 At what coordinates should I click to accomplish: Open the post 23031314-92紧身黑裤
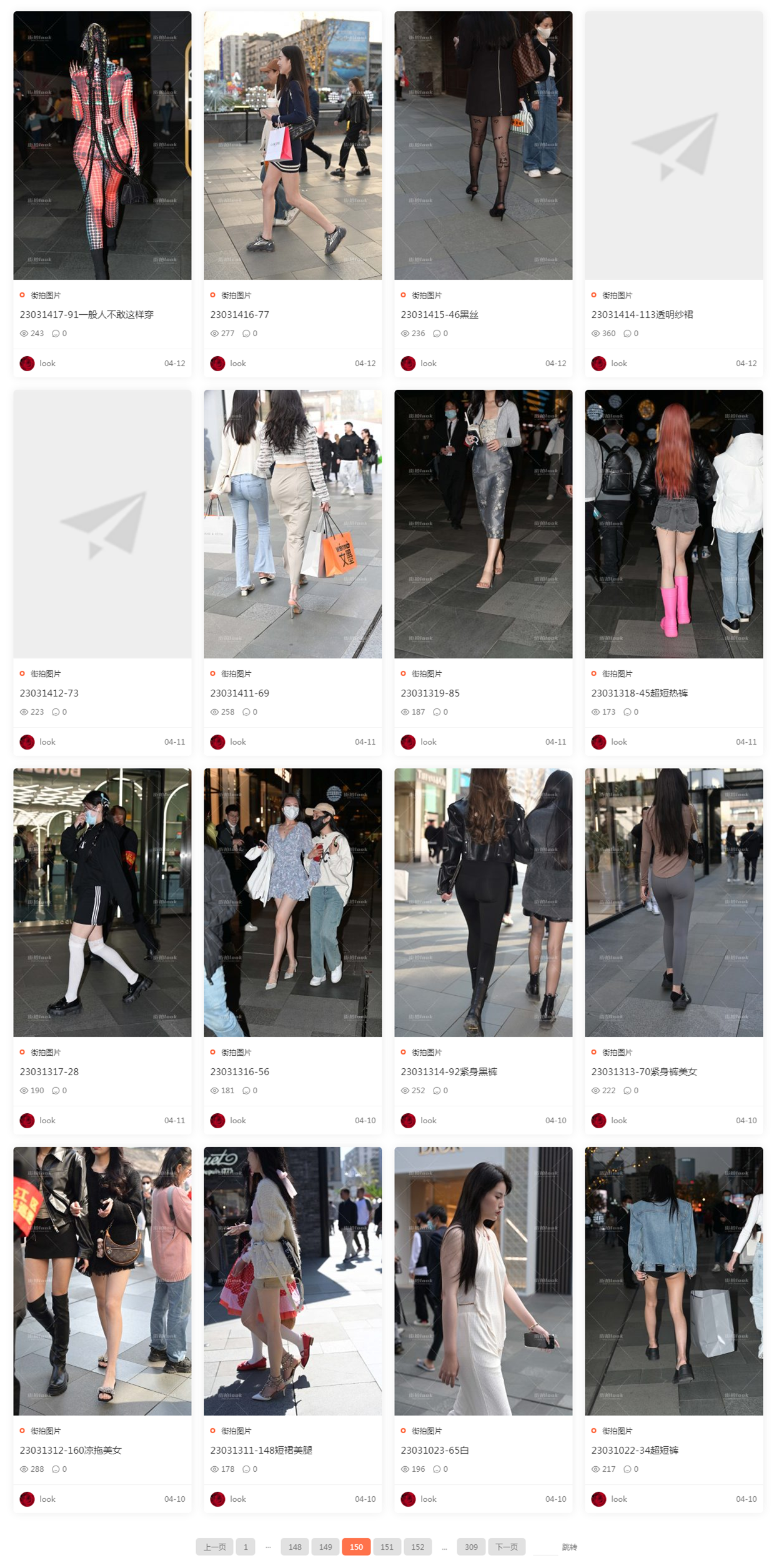[x=449, y=1071]
